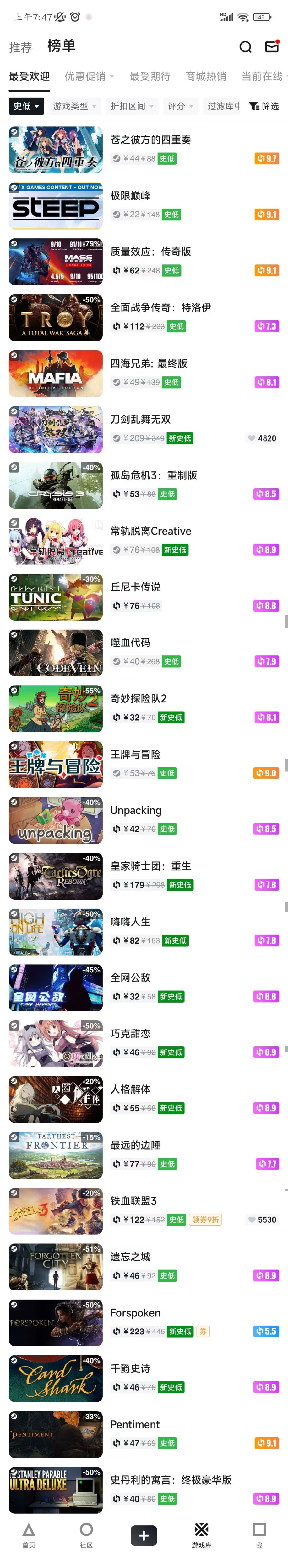Switch to the 最受期待 tab
288x1568 pixels.
149,76
